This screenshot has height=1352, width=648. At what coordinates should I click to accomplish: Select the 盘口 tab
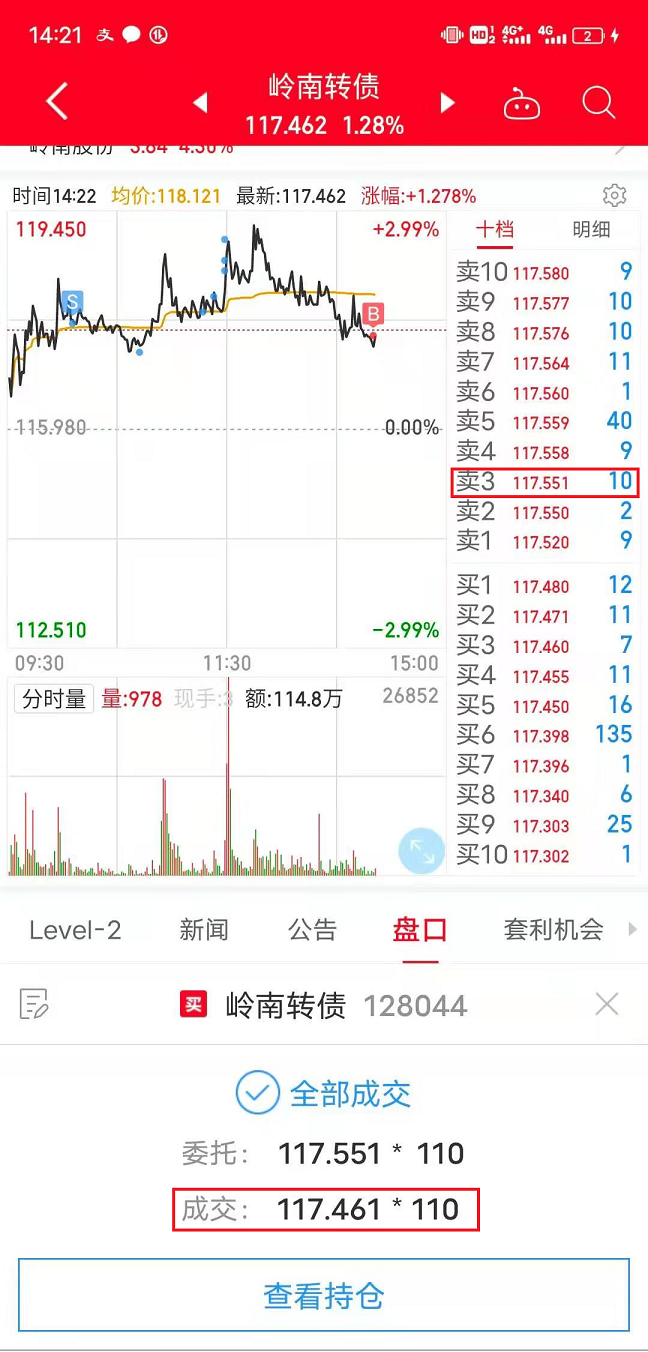point(420,931)
